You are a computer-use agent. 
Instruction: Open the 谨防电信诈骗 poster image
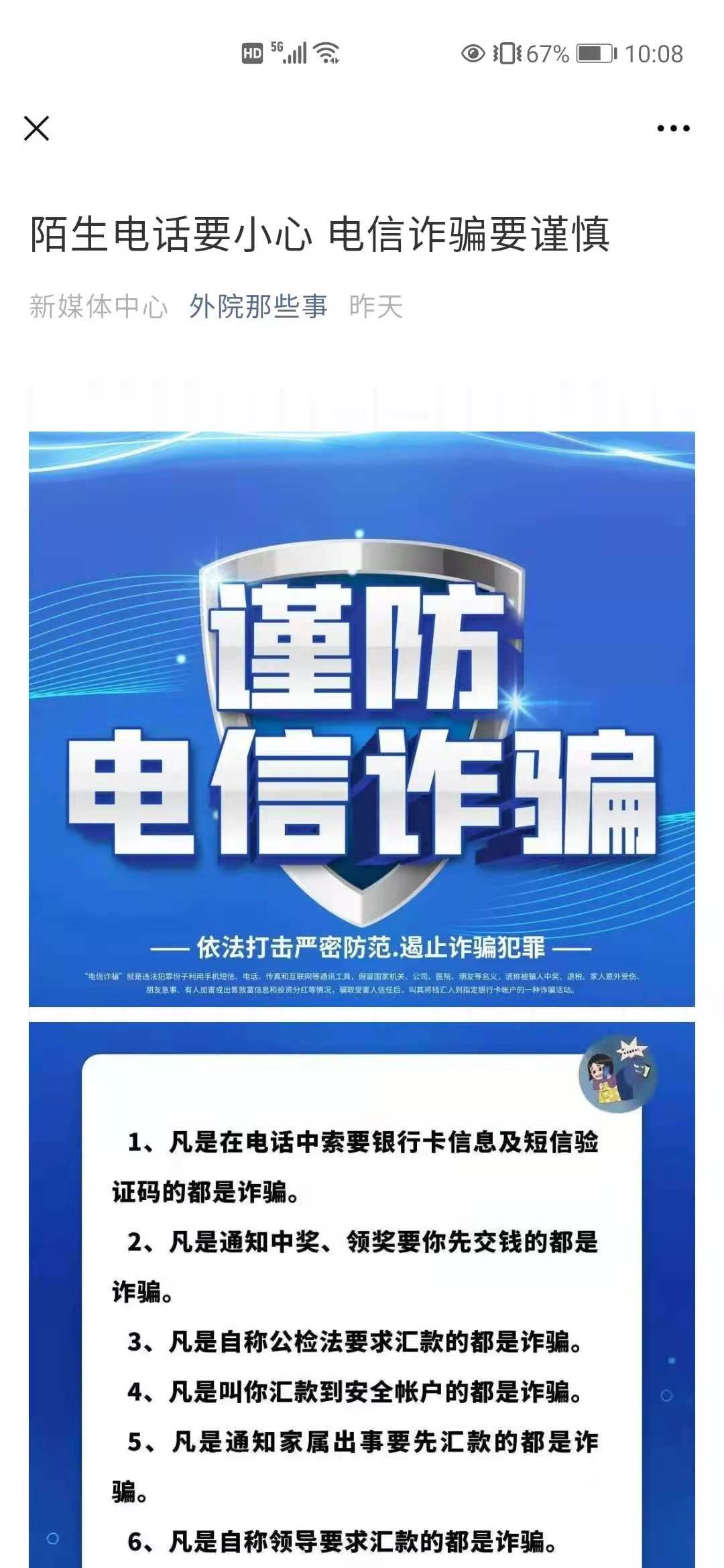(361, 718)
